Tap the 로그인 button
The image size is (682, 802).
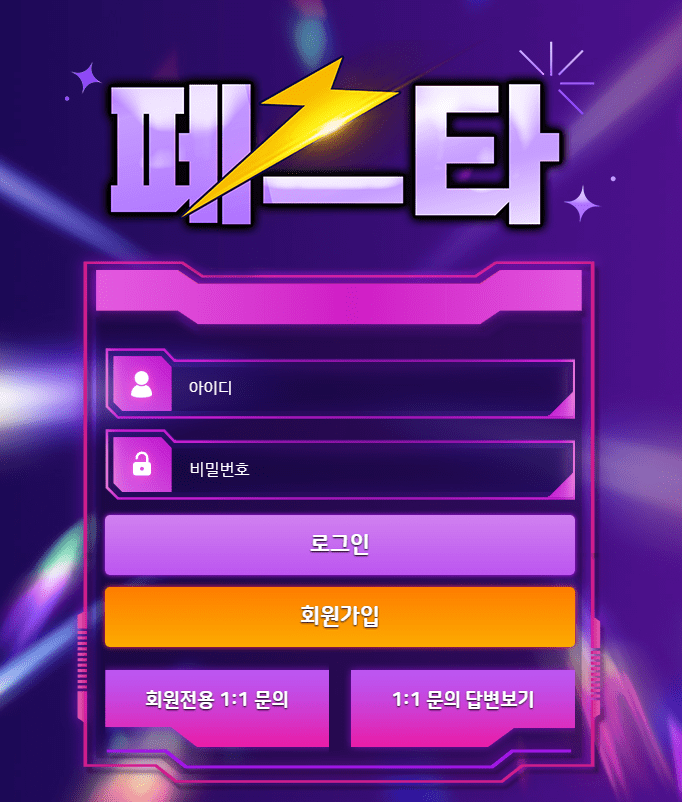pos(340,545)
